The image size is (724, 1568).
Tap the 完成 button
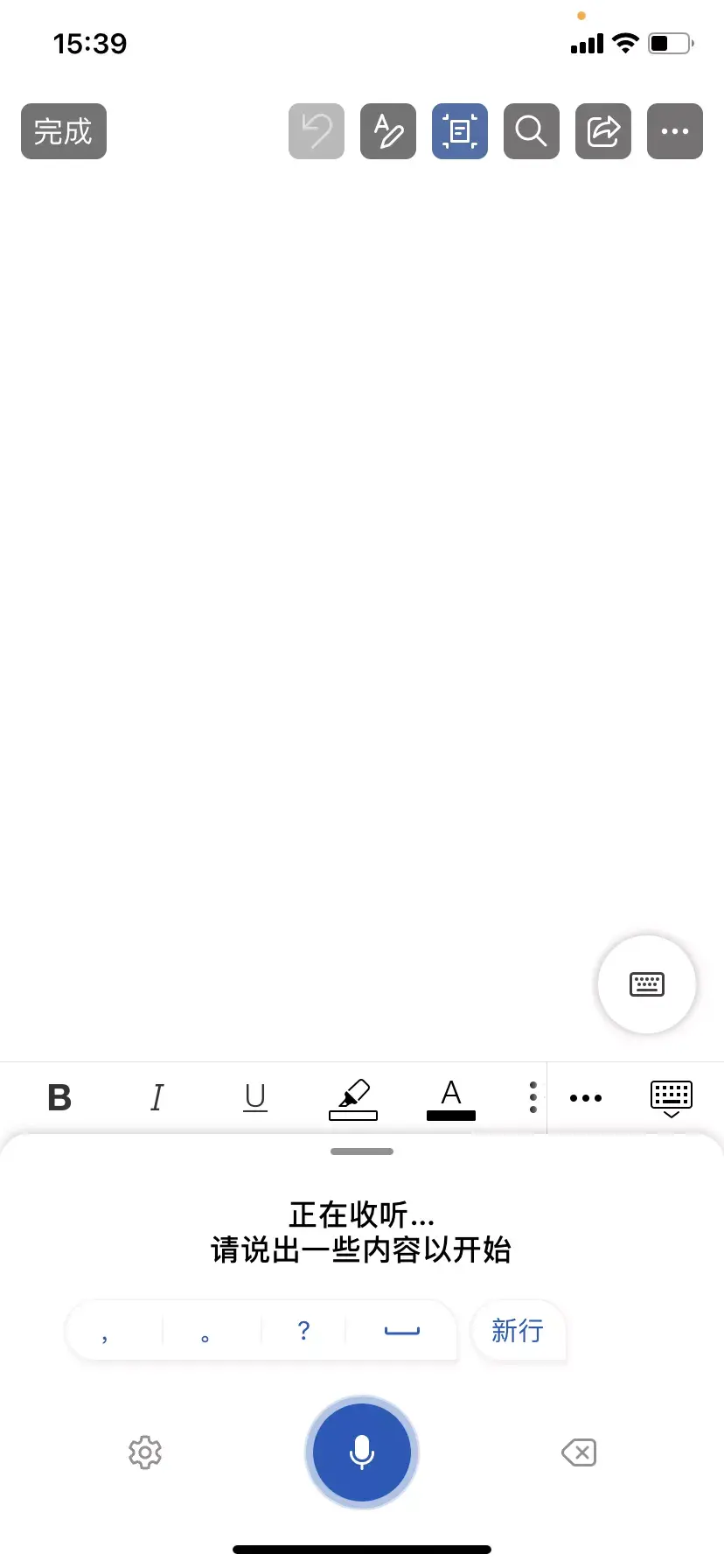[x=64, y=131]
